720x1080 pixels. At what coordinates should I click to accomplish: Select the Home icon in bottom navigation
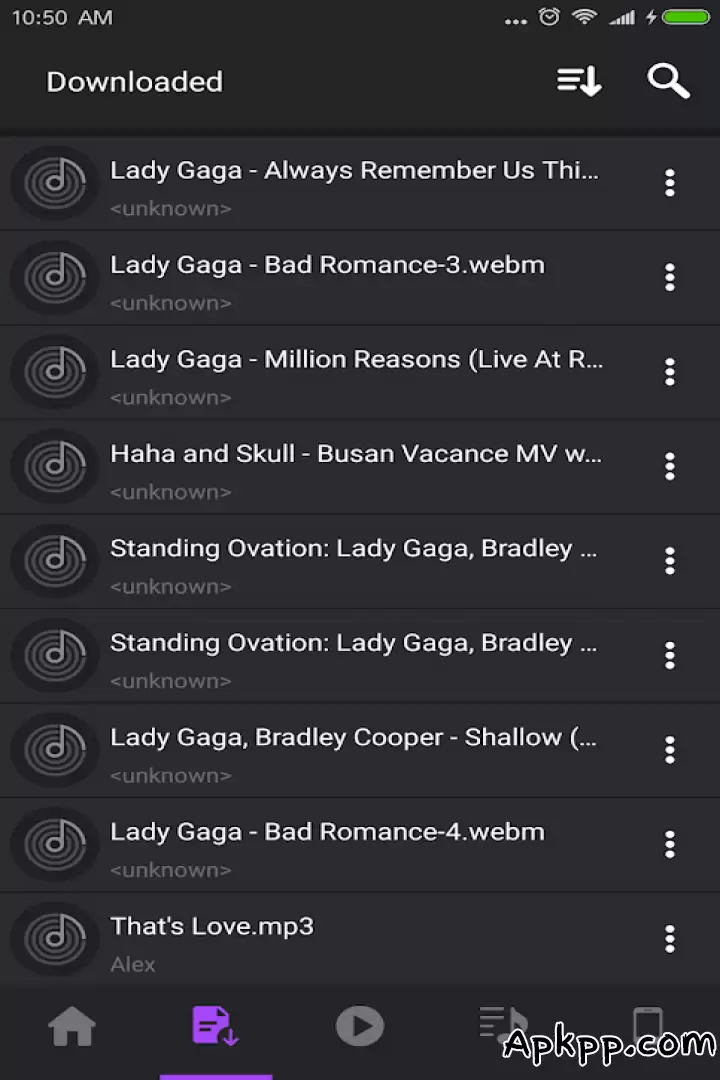[71, 1026]
